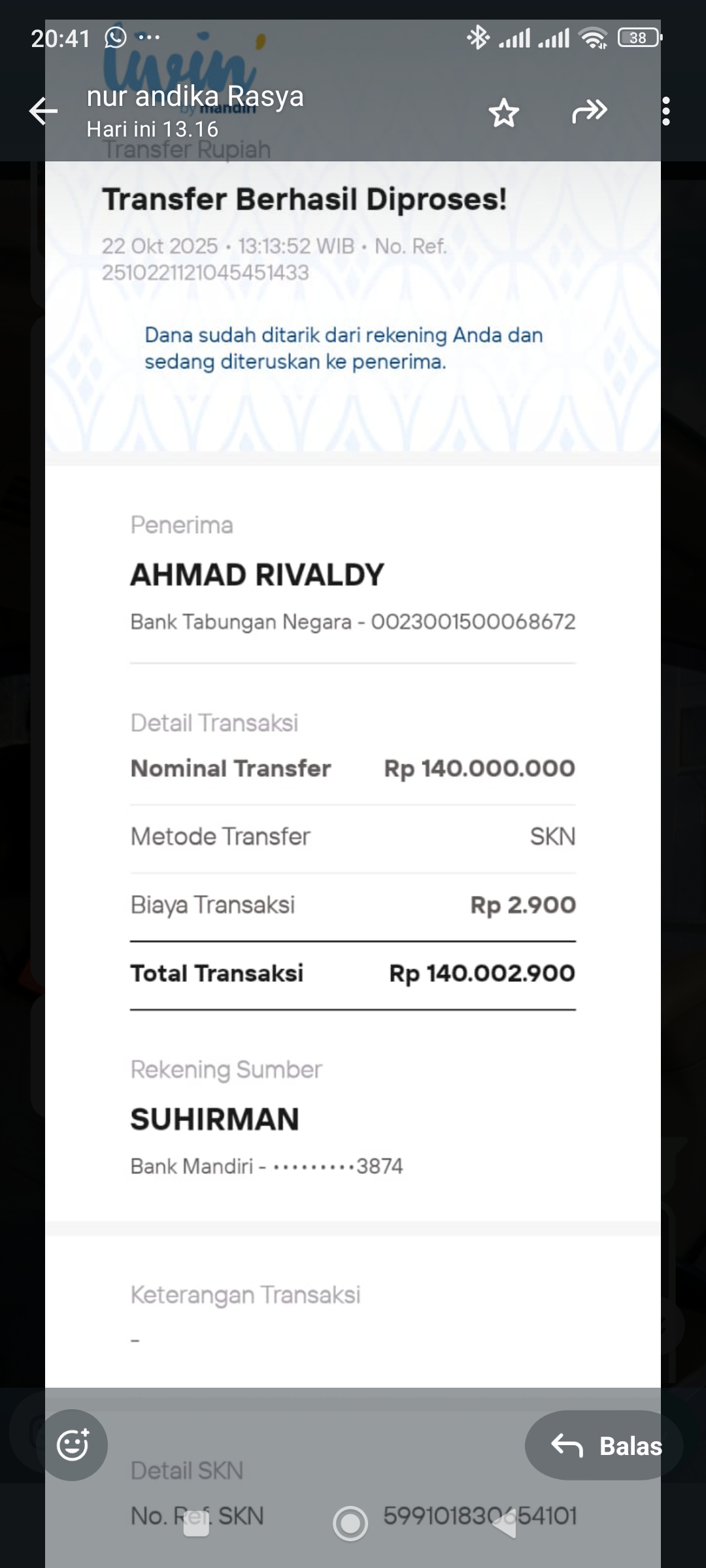Tap the Balas reply button
Viewport: 706px width, 1568px height.
(603, 1446)
